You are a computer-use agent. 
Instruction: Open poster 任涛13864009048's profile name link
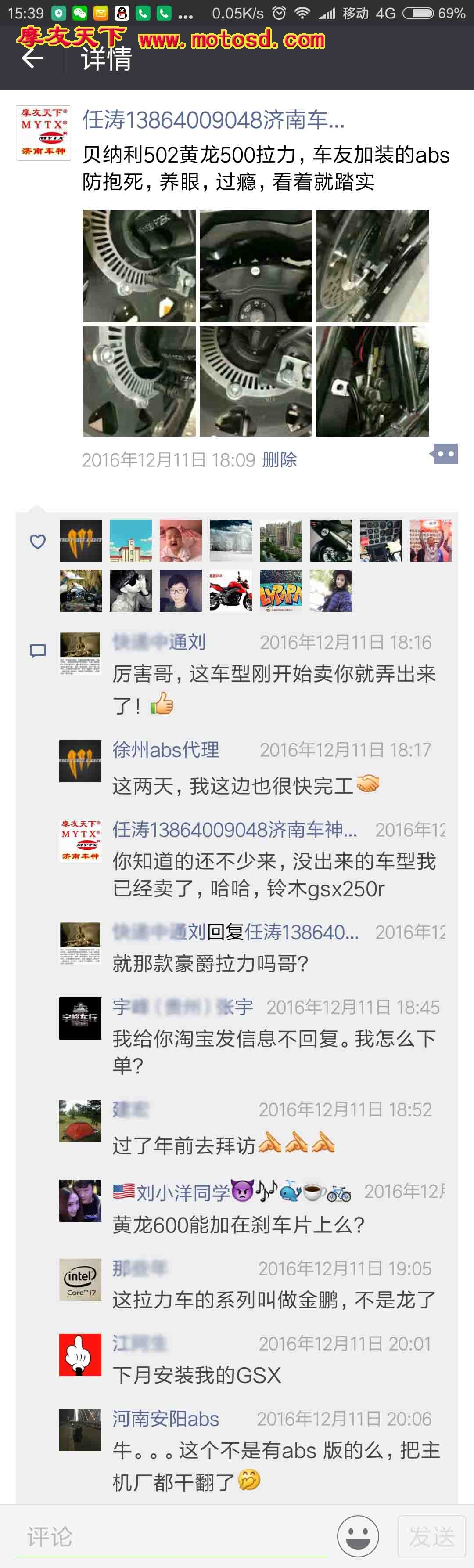point(213,120)
